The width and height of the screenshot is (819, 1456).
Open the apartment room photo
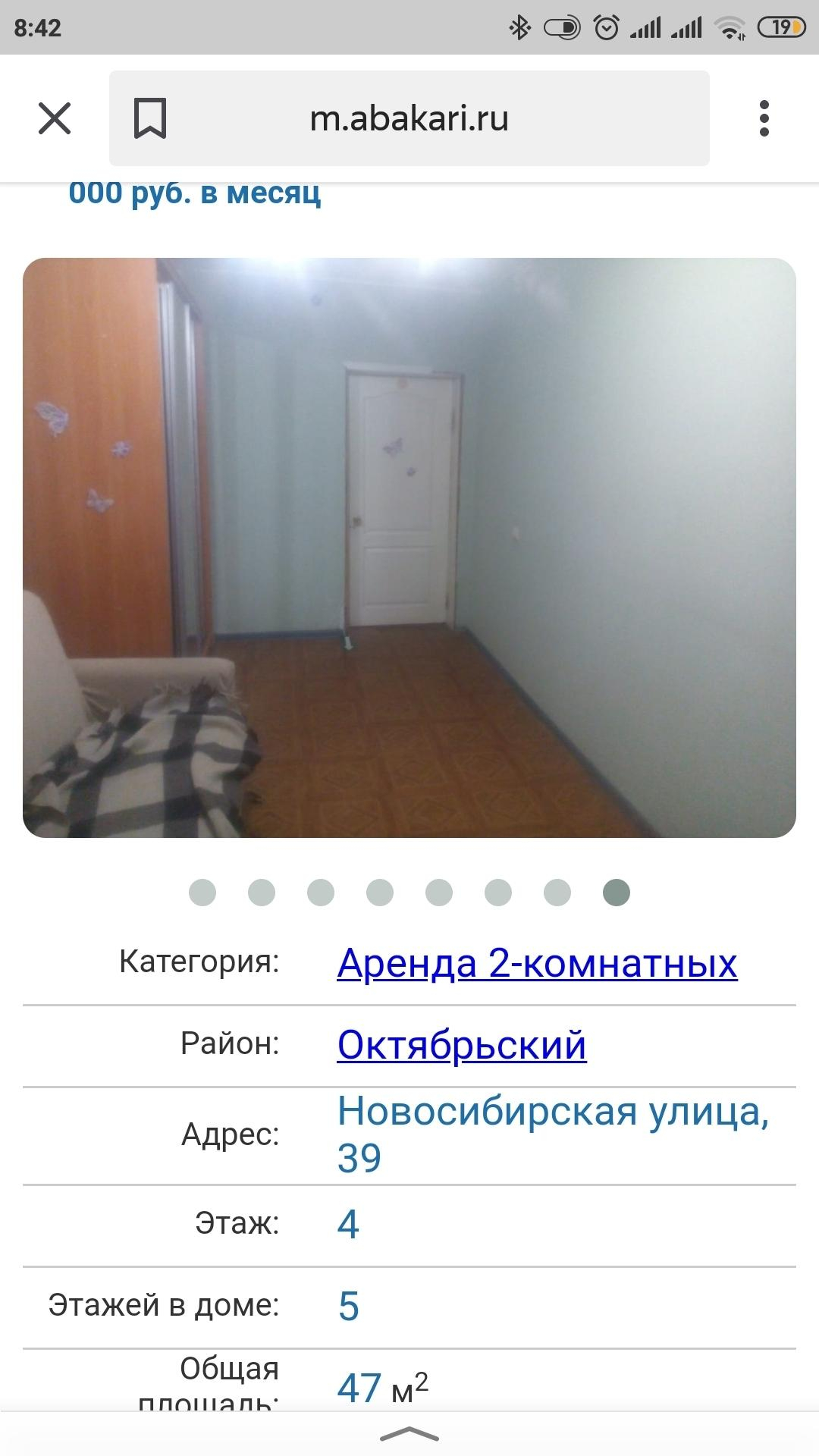point(409,548)
